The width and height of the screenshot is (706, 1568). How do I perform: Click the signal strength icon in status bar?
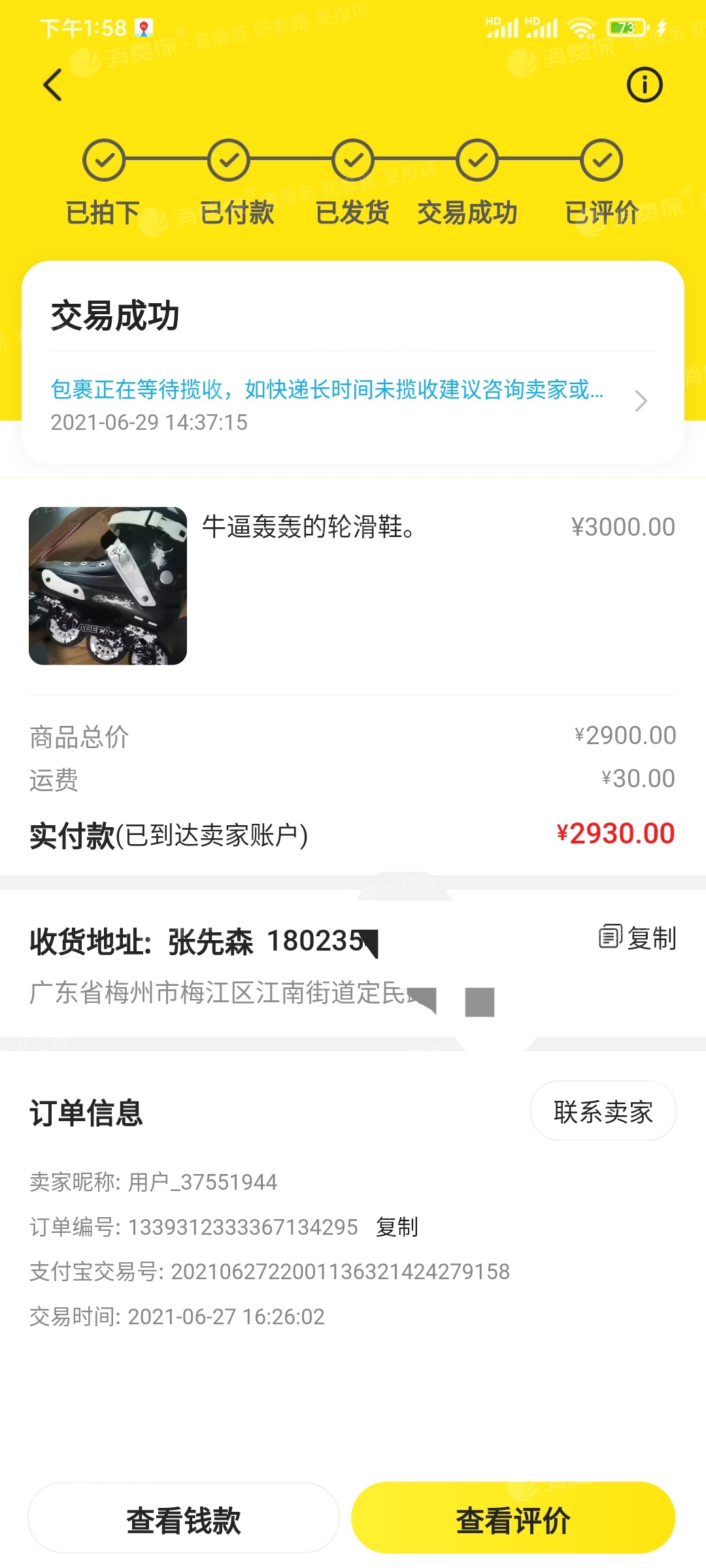point(500,27)
